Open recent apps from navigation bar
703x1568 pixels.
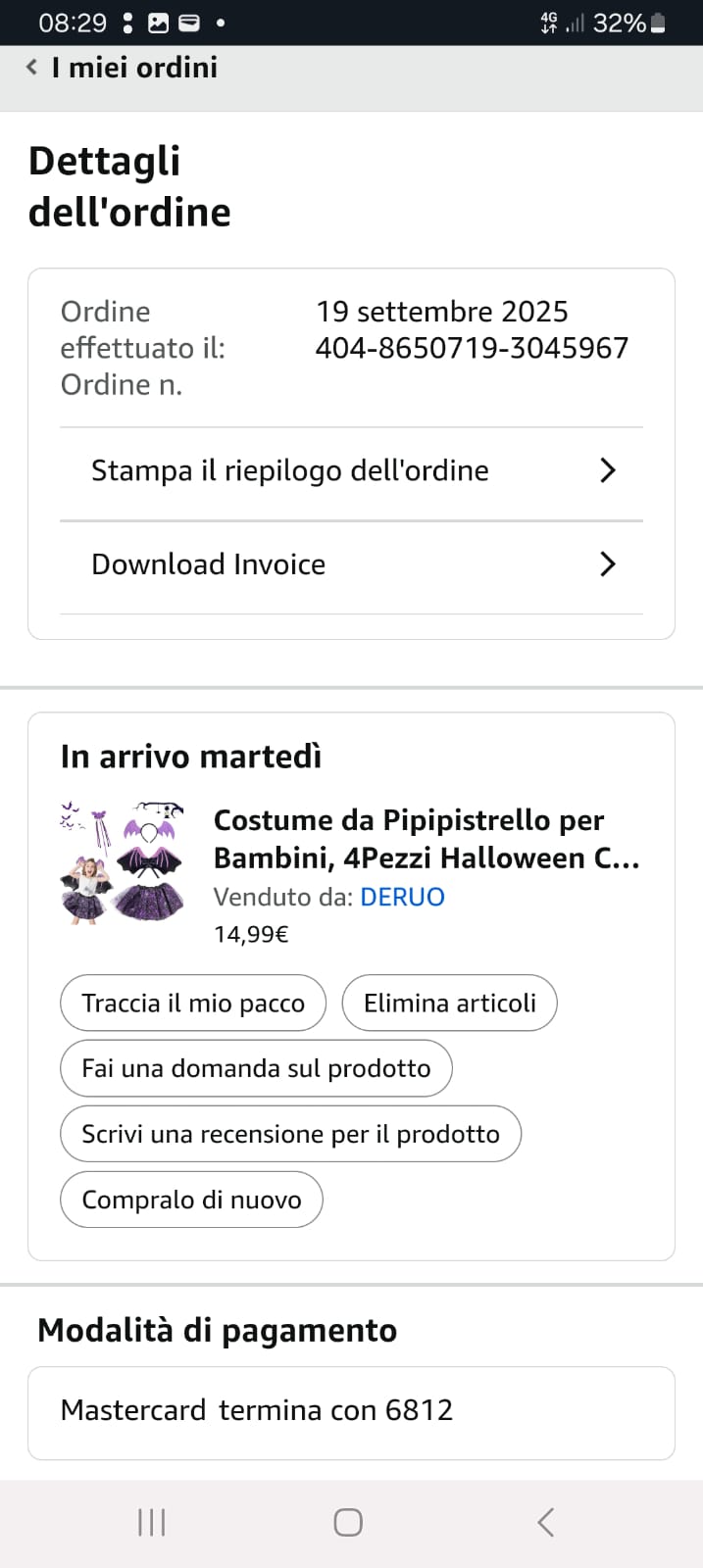click(152, 1522)
